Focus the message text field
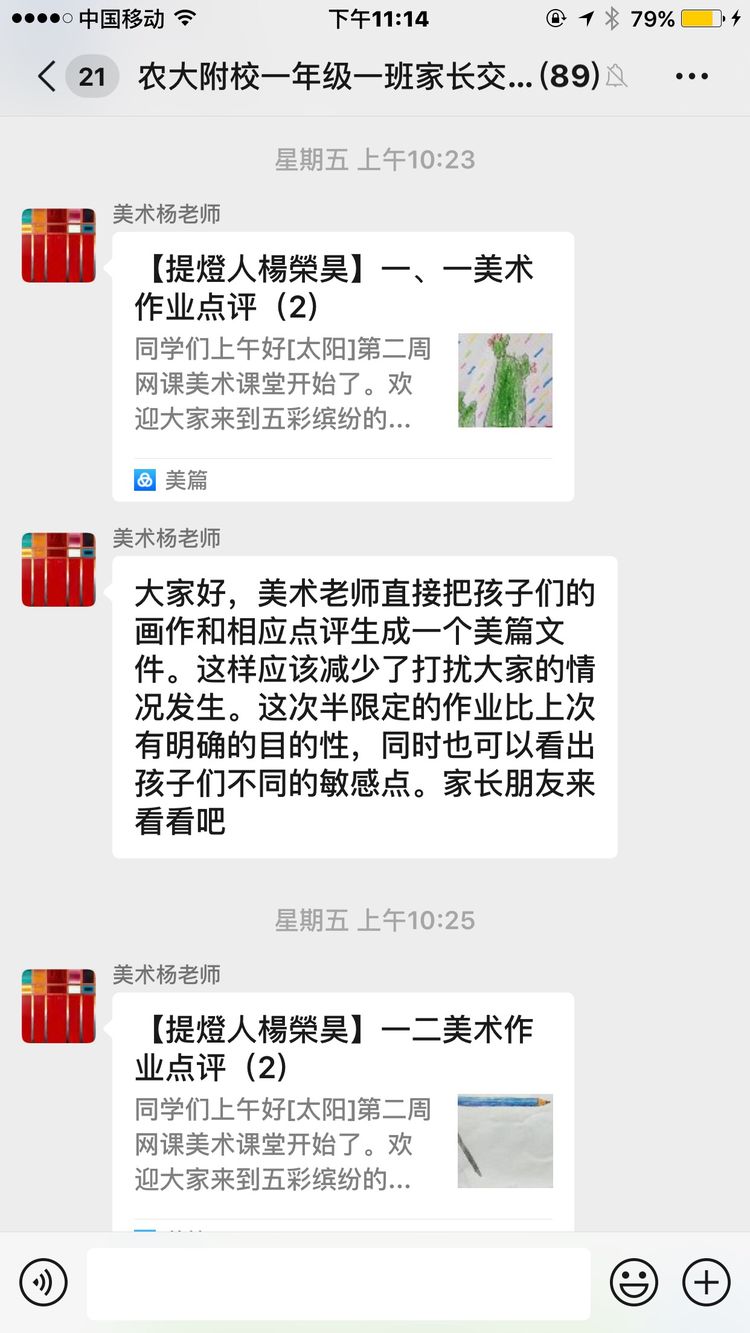The height and width of the screenshot is (1333, 750). 338,1283
